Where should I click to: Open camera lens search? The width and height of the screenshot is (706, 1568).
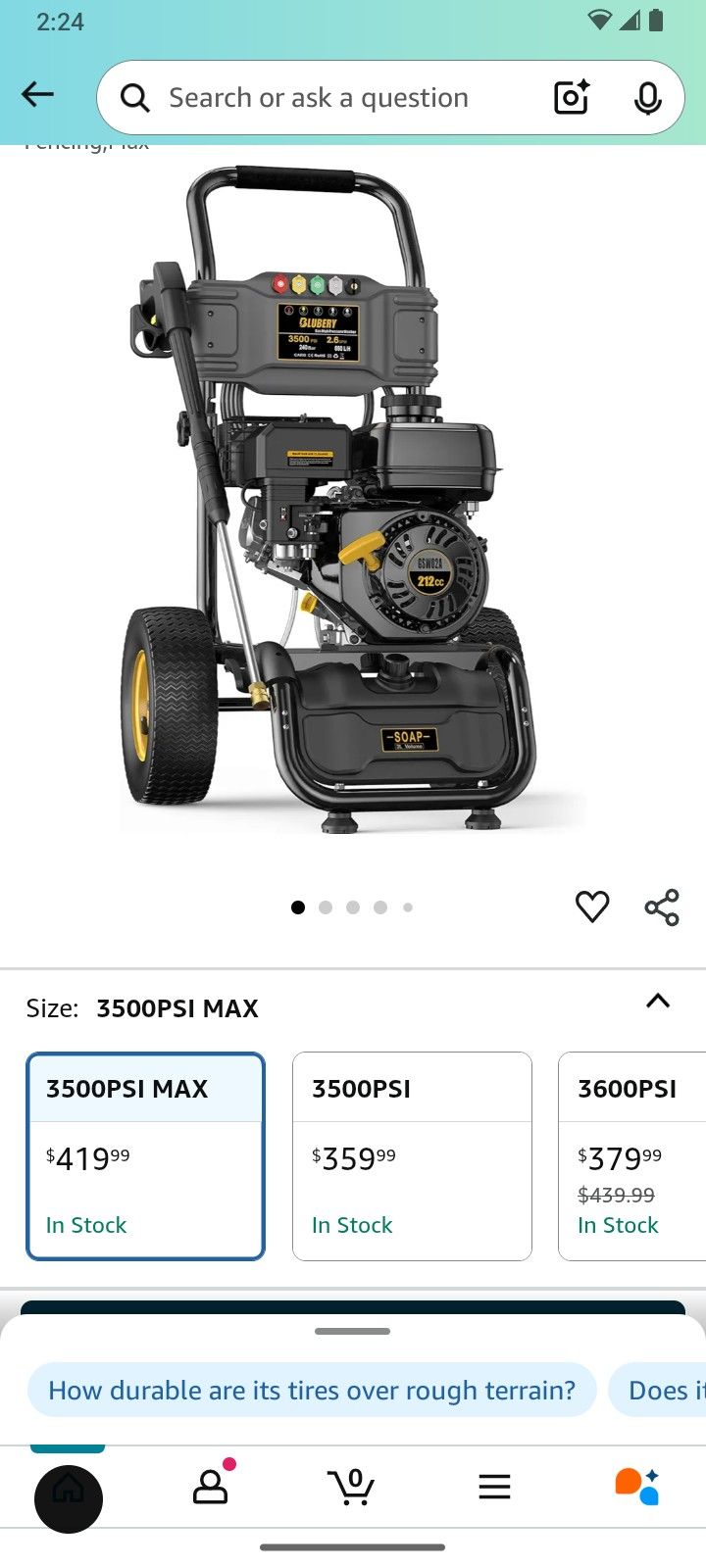tap(572, 98)
